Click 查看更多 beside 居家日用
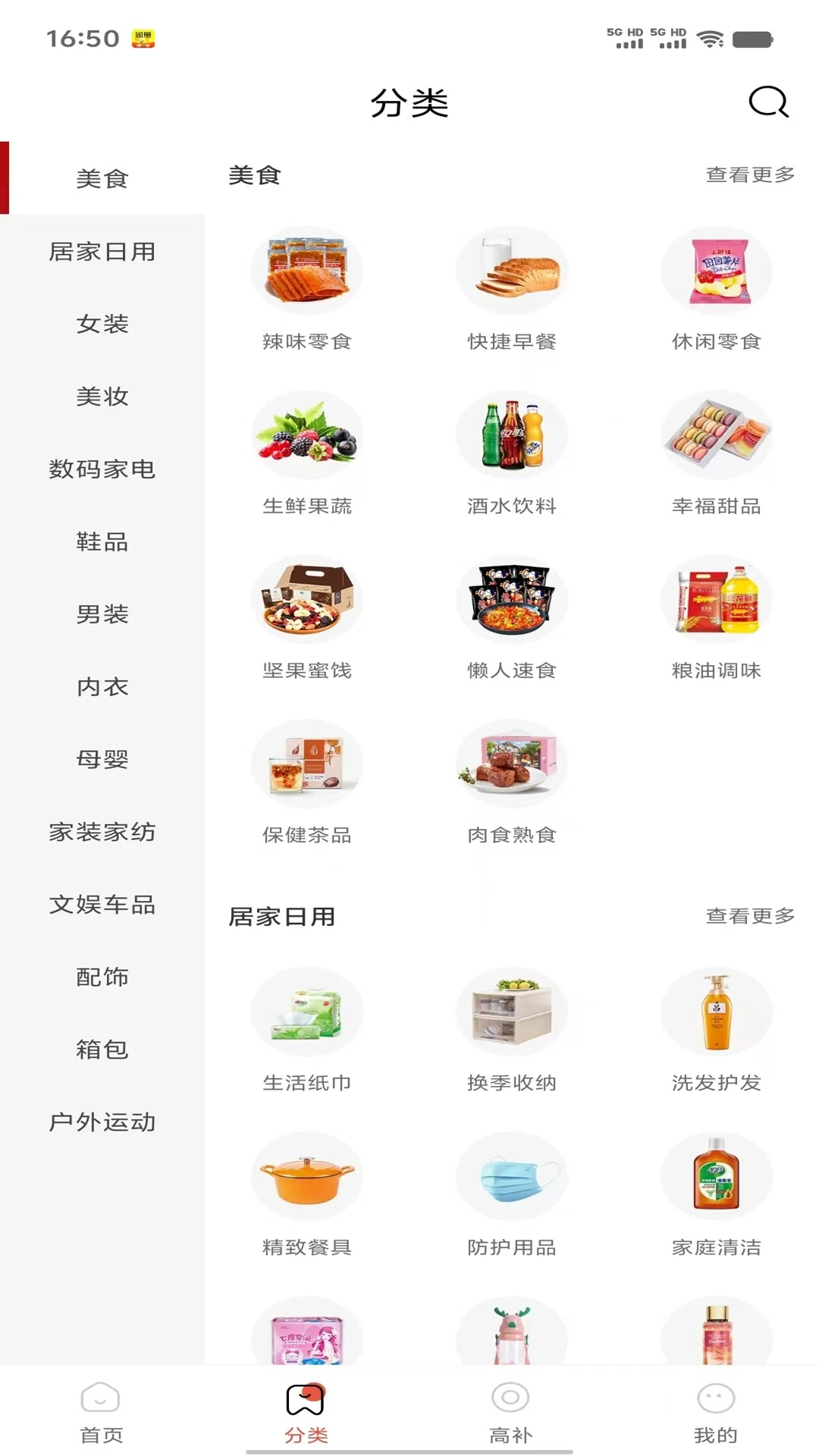 tap(750, 916)
